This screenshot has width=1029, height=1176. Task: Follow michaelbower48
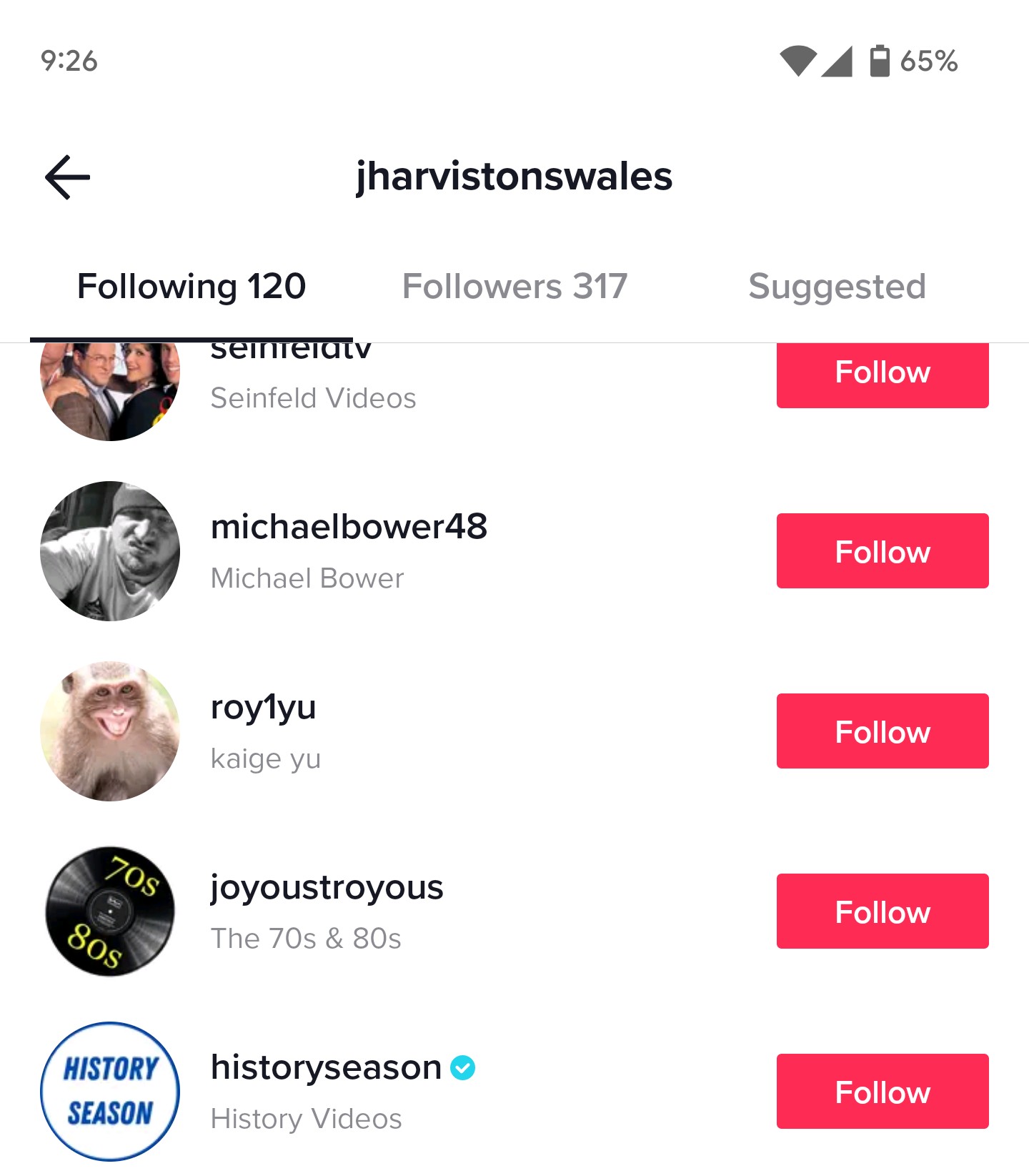[x=882, y=551]
